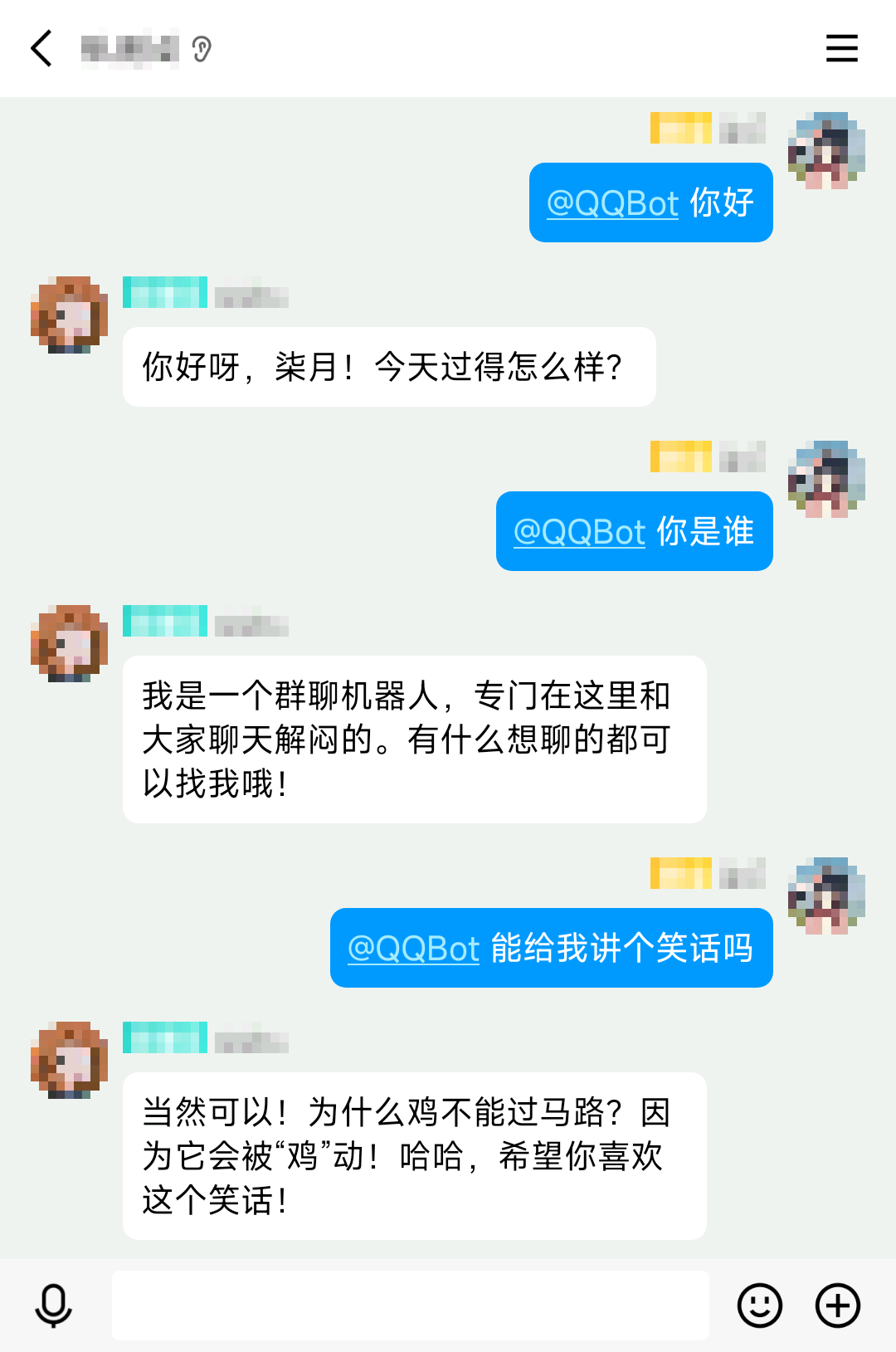Tap the ear icon beside the chat title
Screen dimensions: 896x1352
point(202,49)
